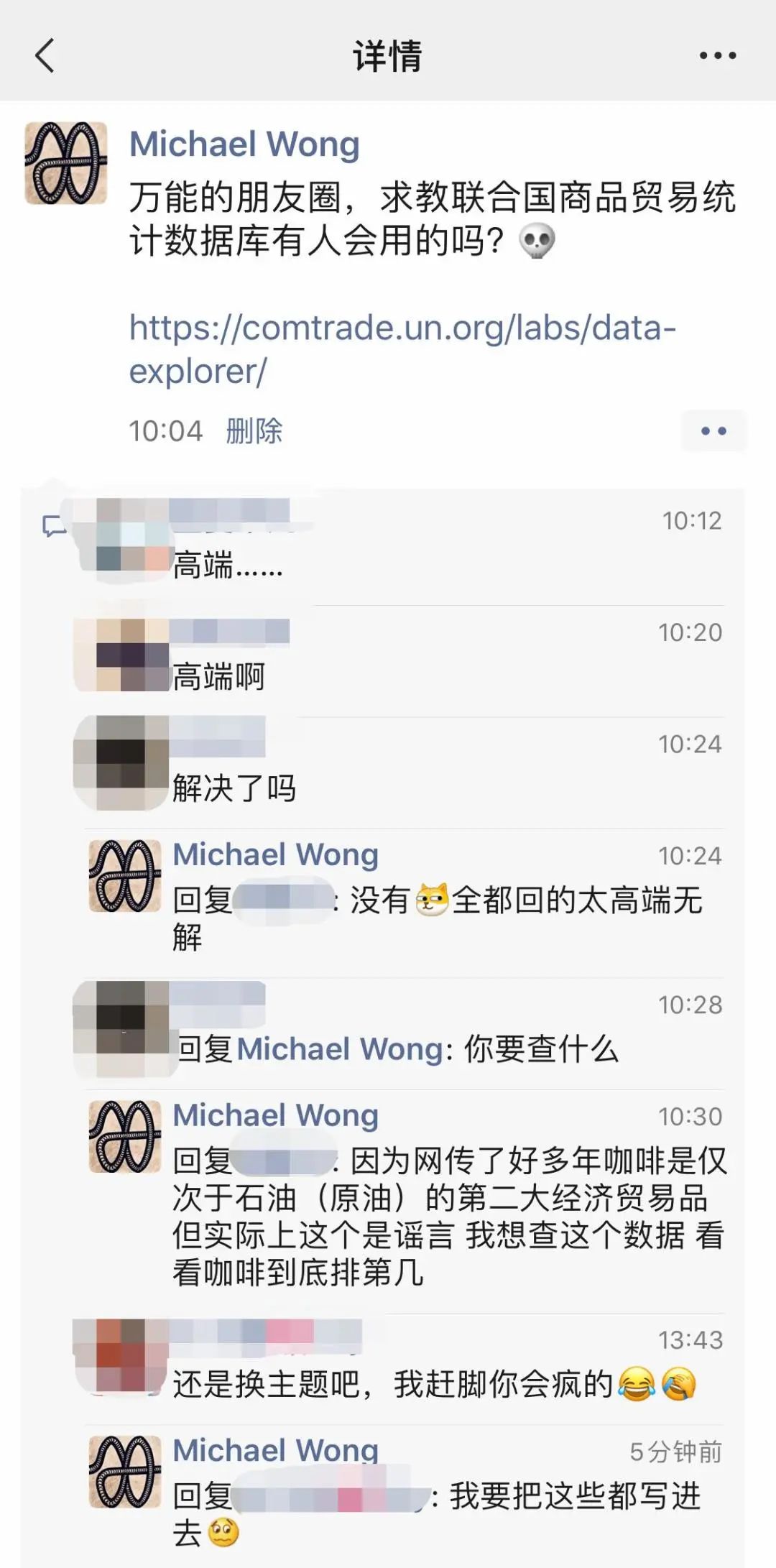Tap the 高端啊 comment at 10:20
This screenshot has width=776, height=1568.
tap(219, 677)
